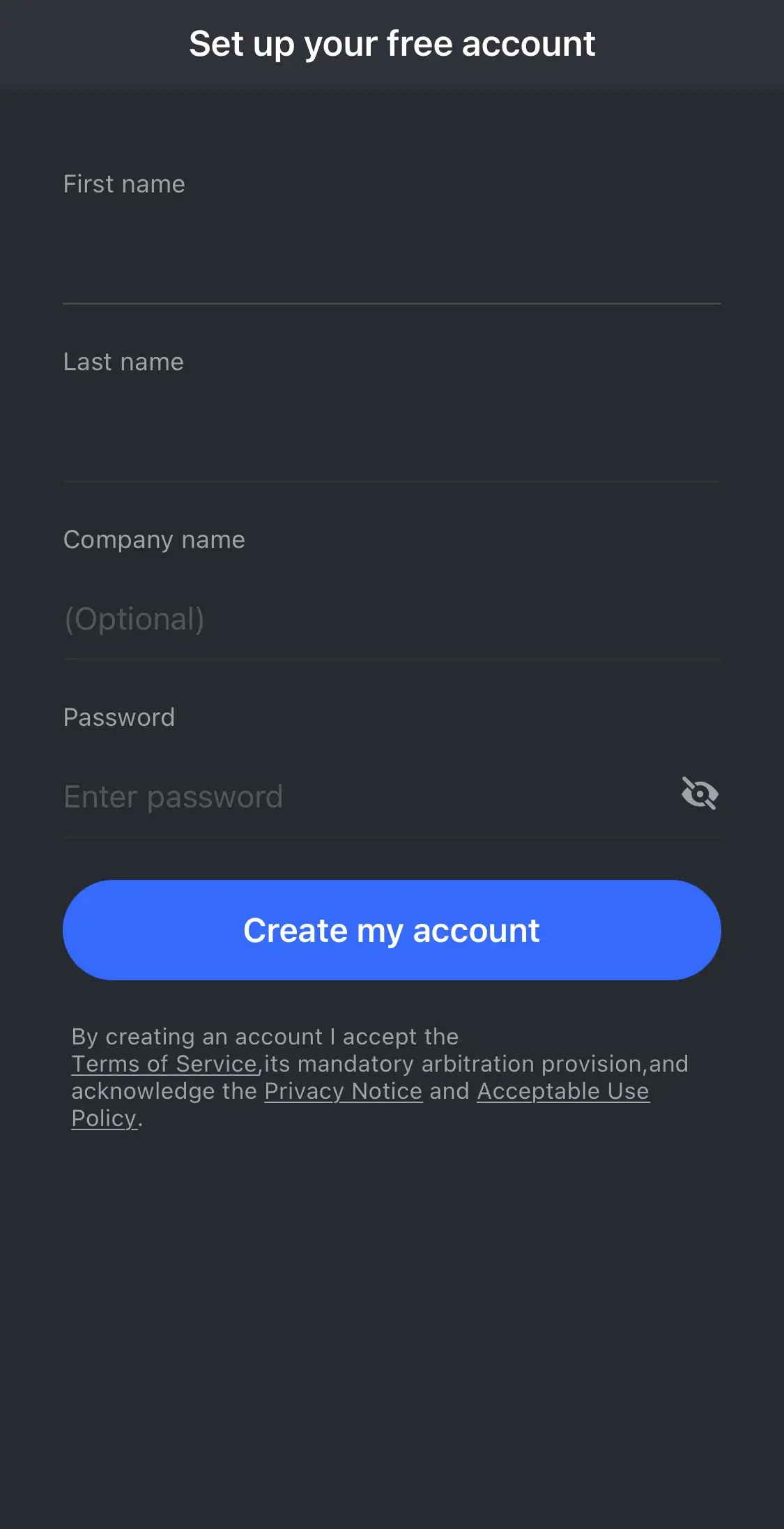Focus the Last name text field
The height and width of the screenshot is (1529, 784).
coord(392,441)
